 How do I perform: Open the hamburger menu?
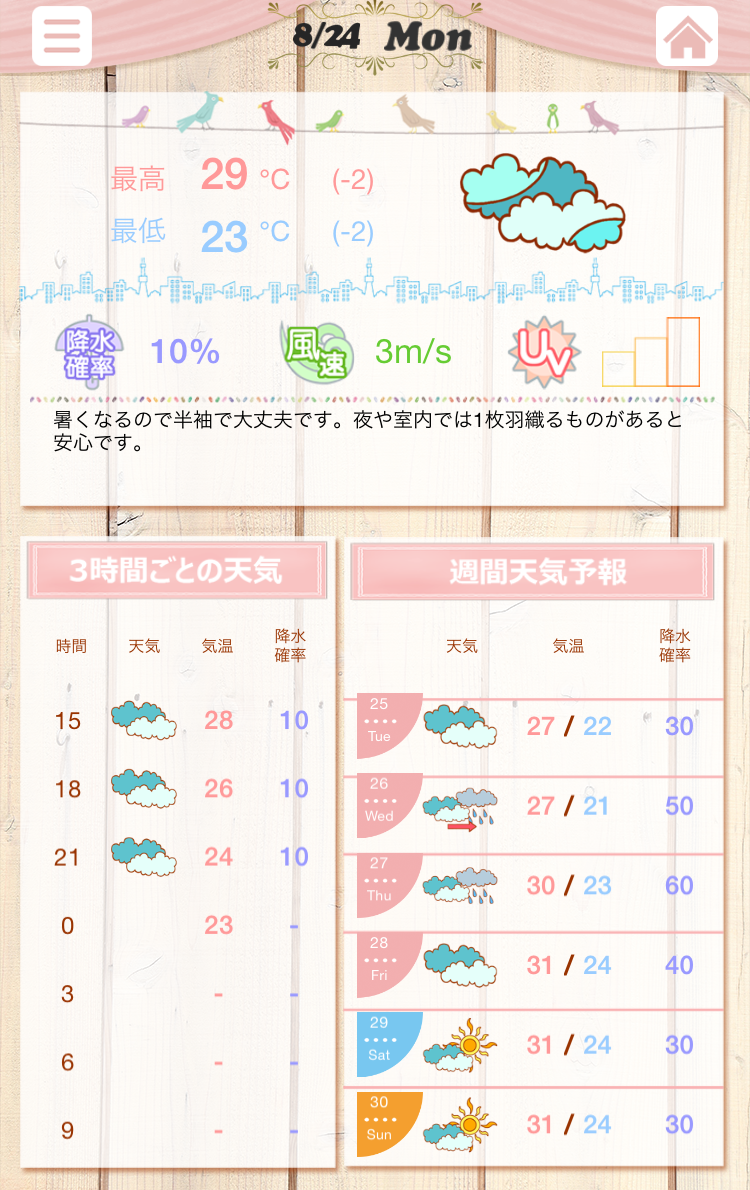pyautogui.click(x=62, y=36)
